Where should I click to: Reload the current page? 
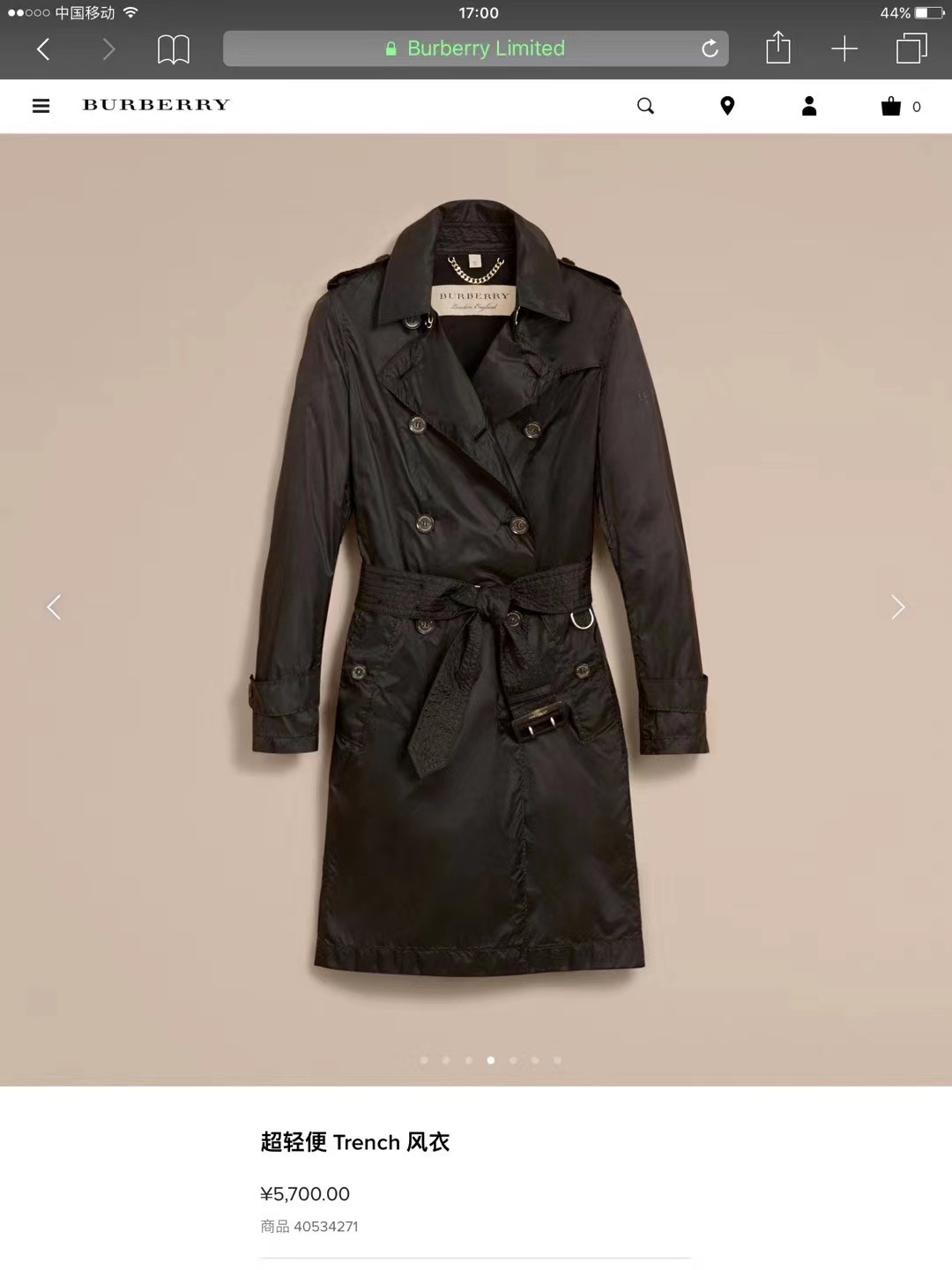[710, 49]
